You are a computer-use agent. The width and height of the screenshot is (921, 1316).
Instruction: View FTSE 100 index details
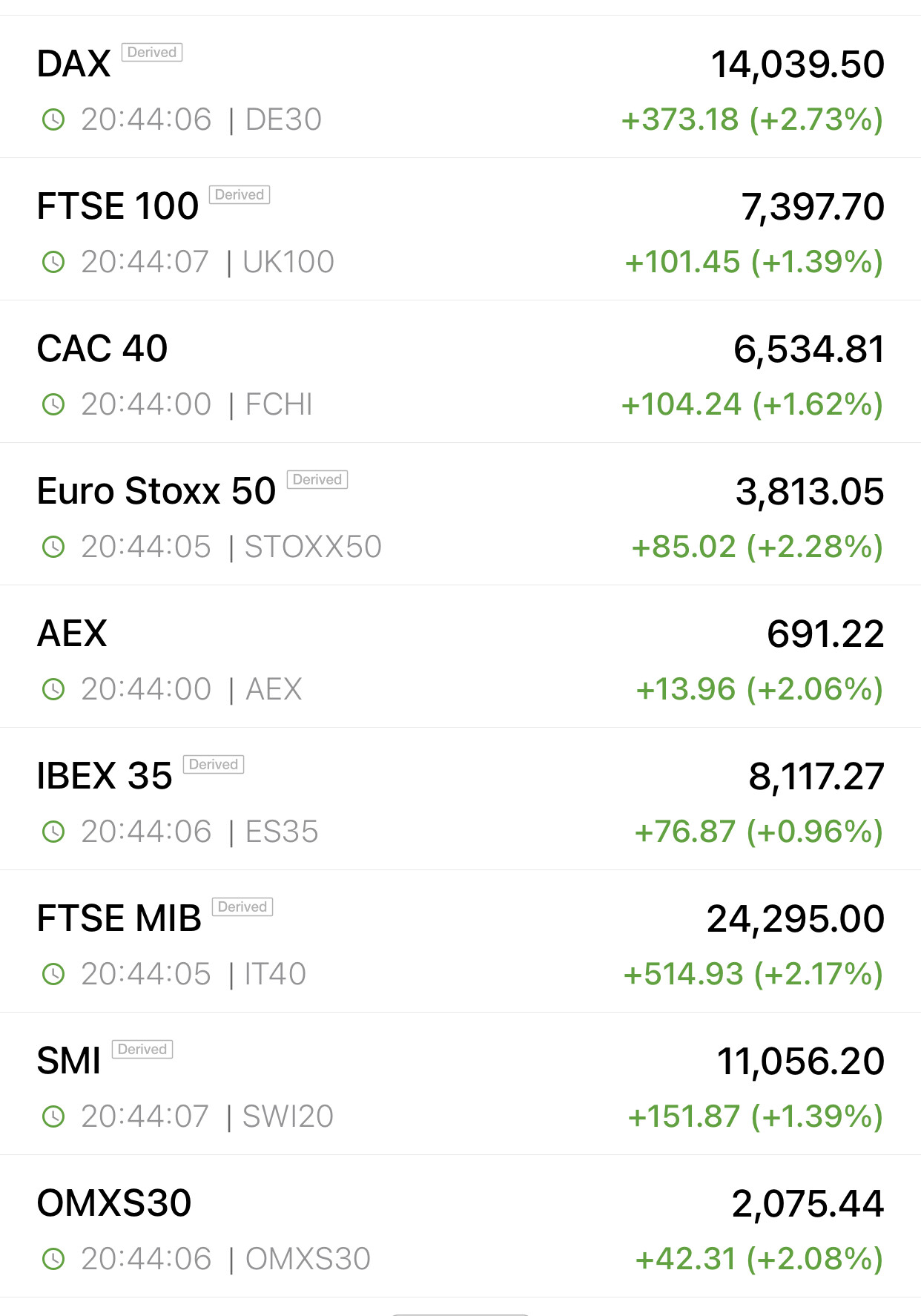[460, 230]
